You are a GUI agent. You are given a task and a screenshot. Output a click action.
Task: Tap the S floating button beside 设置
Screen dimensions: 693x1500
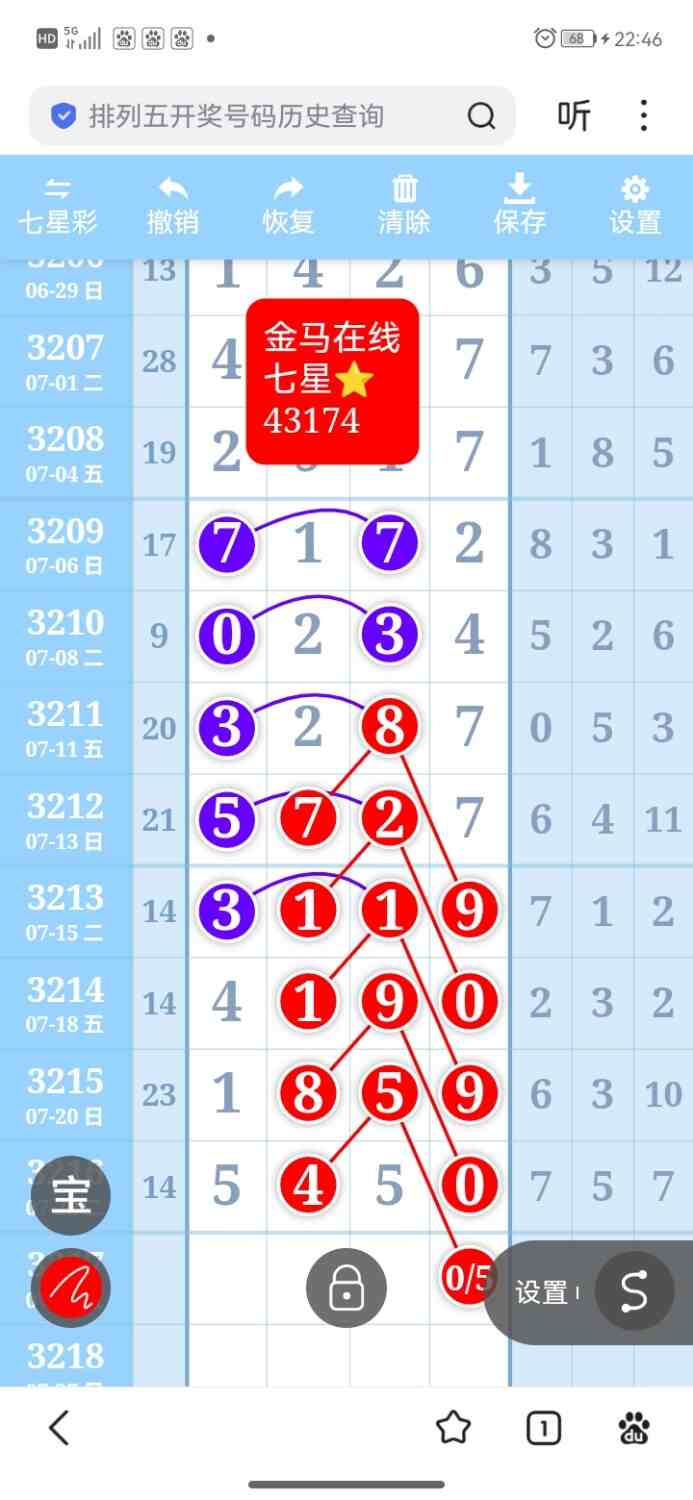click(x=634, y=1292)
